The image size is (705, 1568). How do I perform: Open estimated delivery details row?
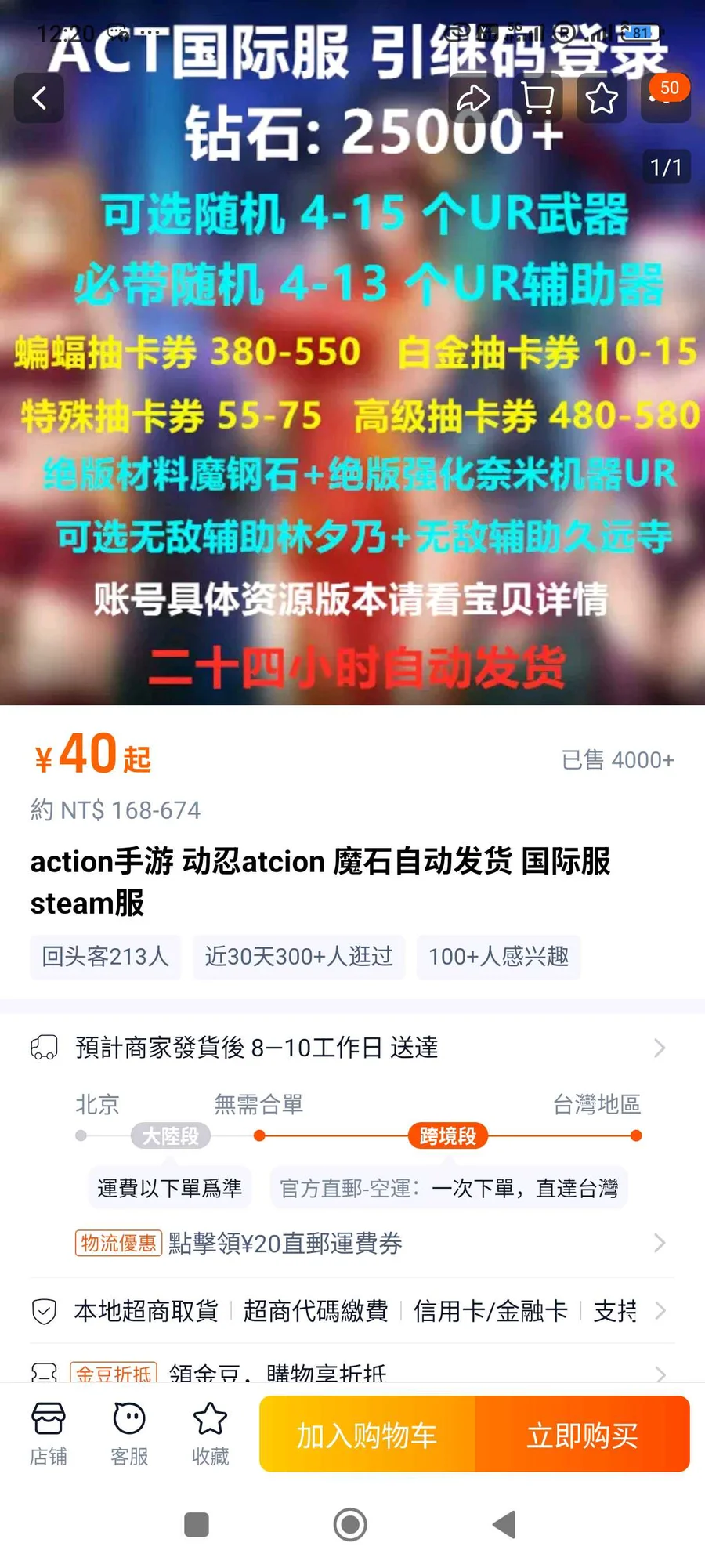click(x=352, y=1048)
